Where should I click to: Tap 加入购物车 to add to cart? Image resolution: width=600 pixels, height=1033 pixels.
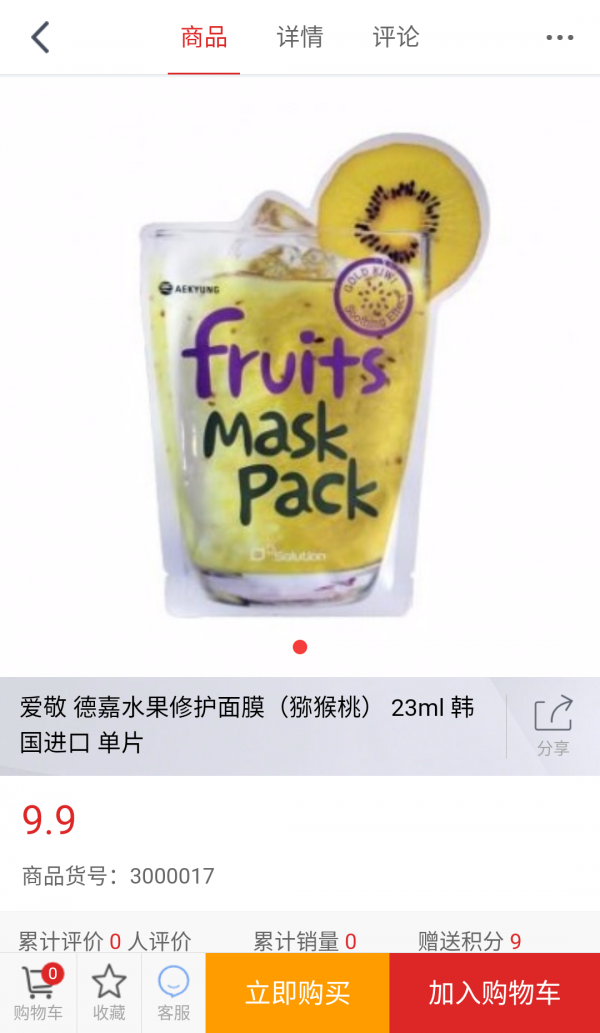point(494,992)
